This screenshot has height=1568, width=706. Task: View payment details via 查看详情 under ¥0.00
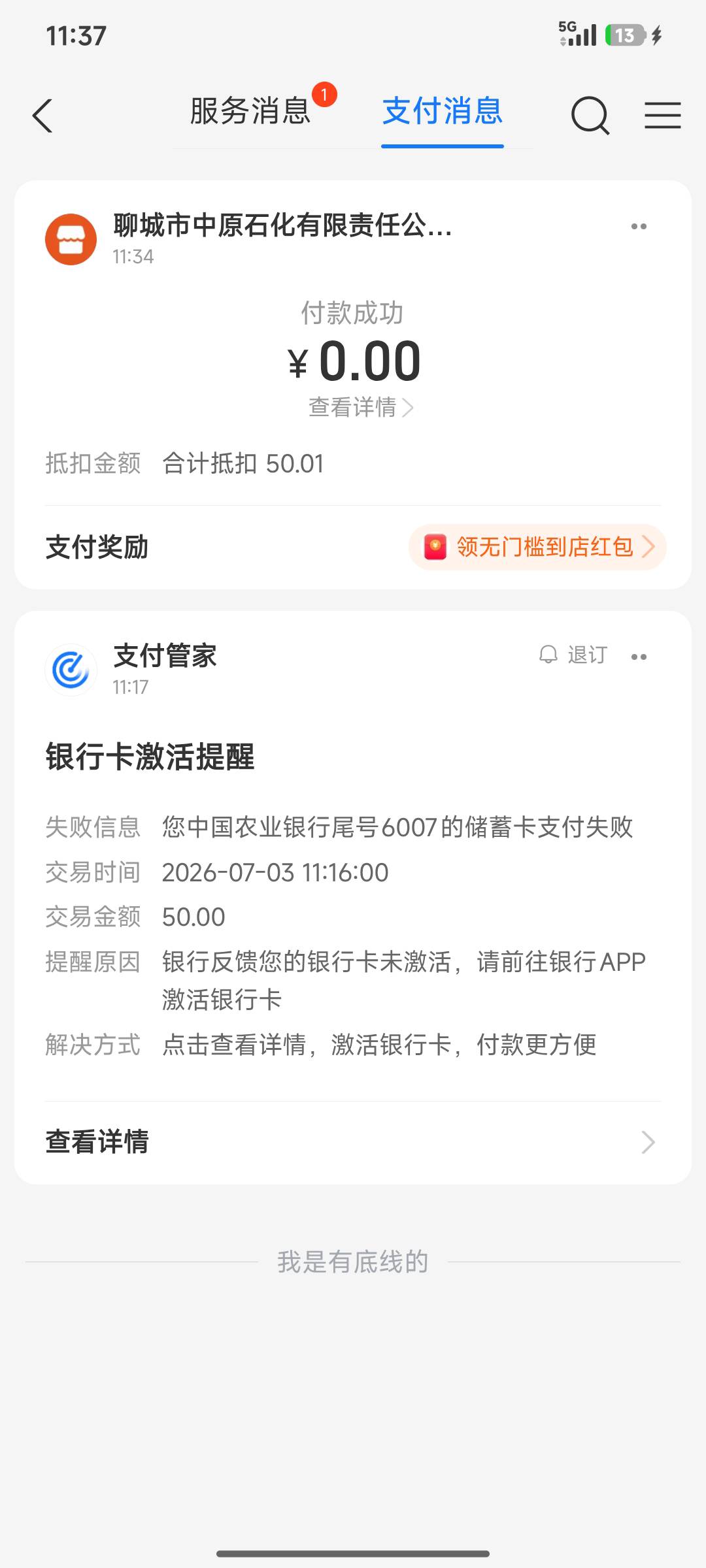coord(361,407)
